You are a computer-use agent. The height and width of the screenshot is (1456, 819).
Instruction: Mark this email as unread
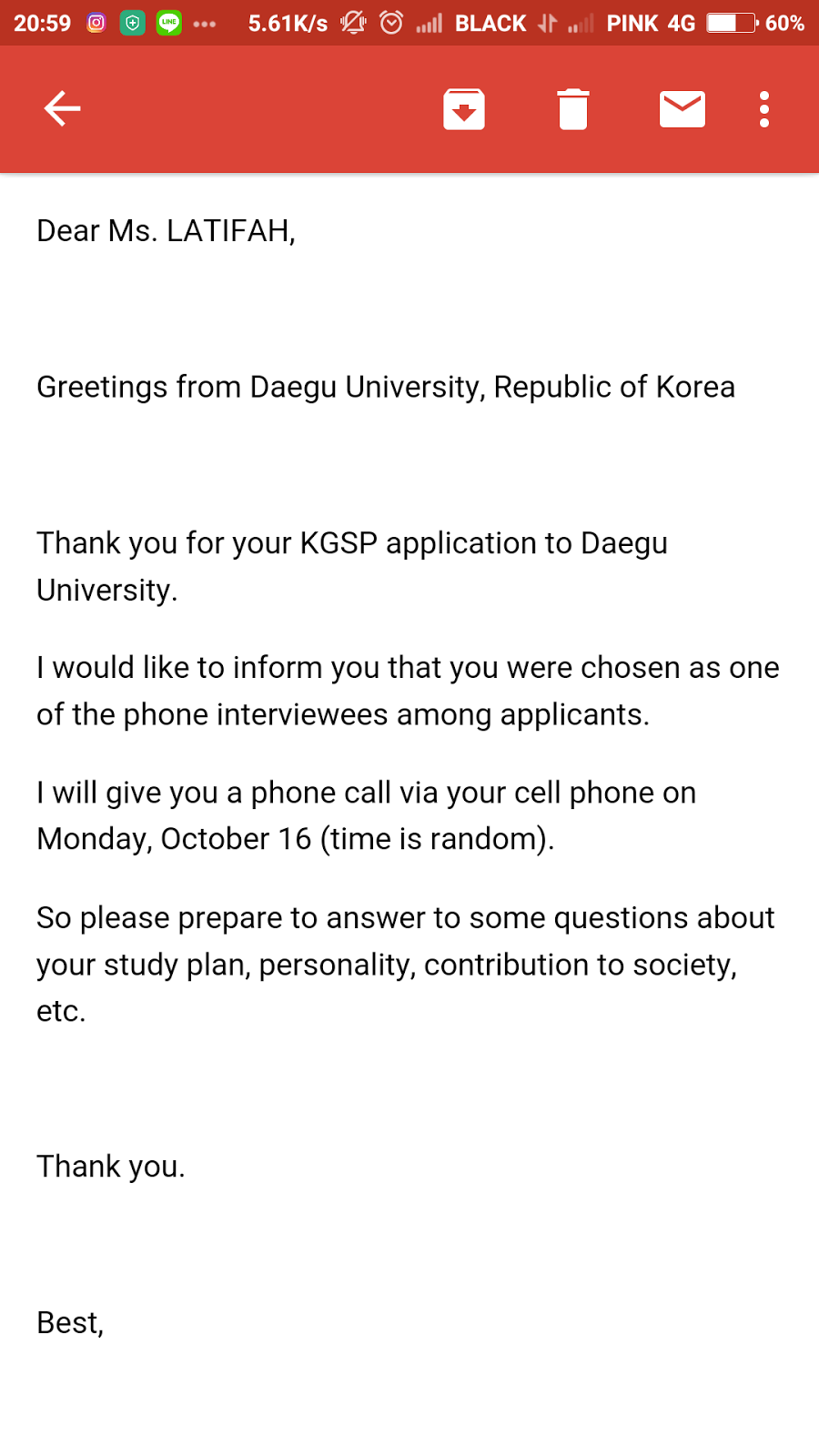click(x=682, y=109)
